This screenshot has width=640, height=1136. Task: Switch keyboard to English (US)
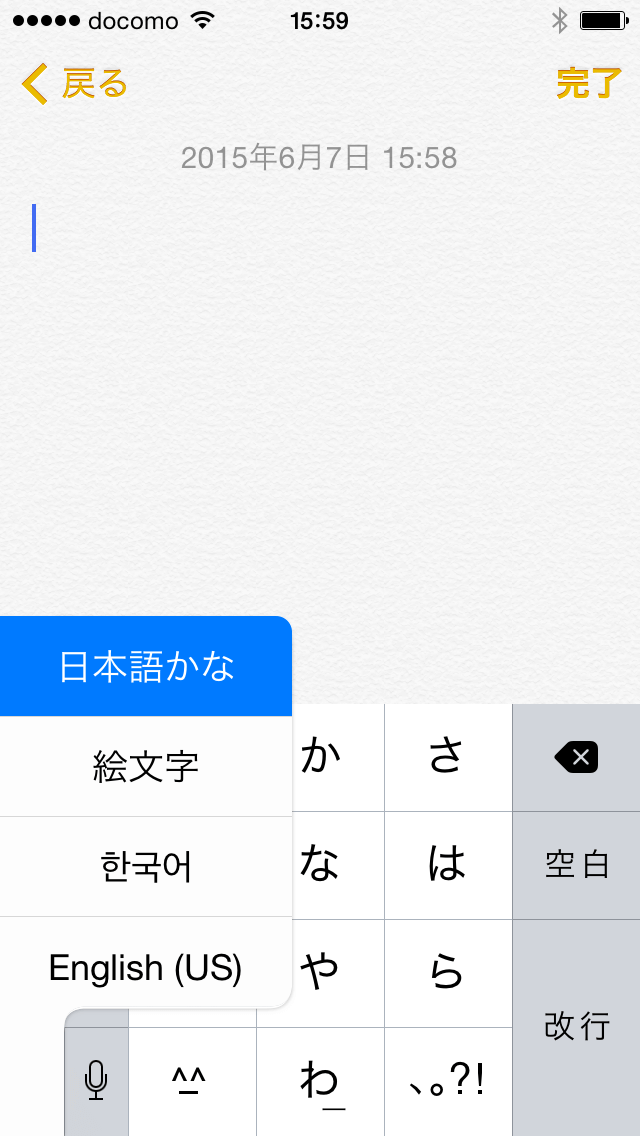(x=146, y=967)
